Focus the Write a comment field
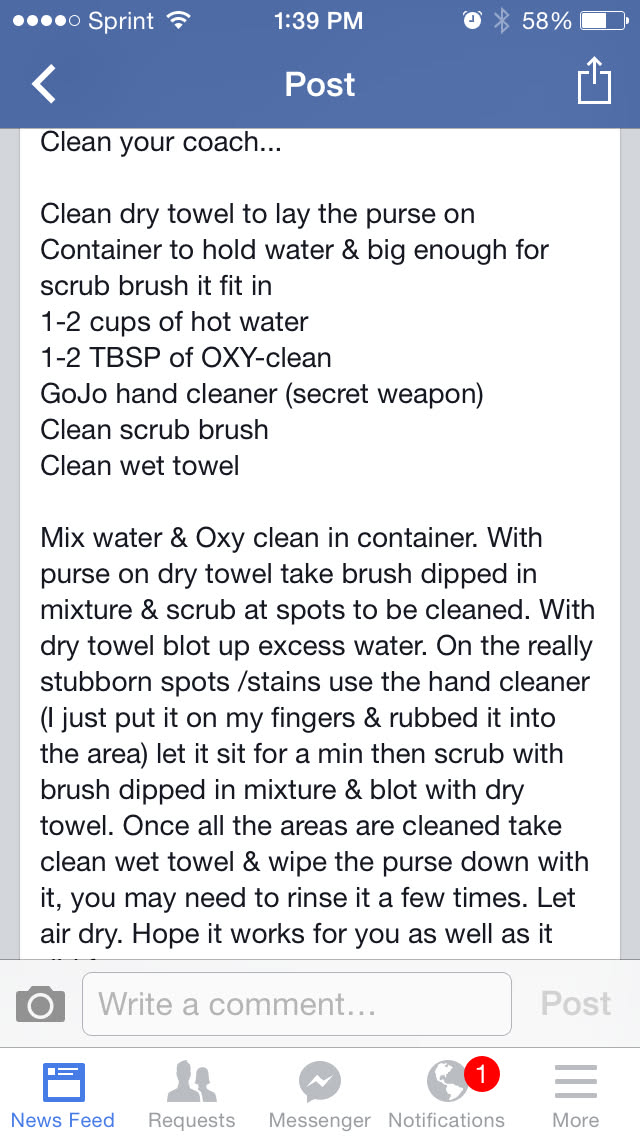640x1136 pixels. coord(296,1004)
